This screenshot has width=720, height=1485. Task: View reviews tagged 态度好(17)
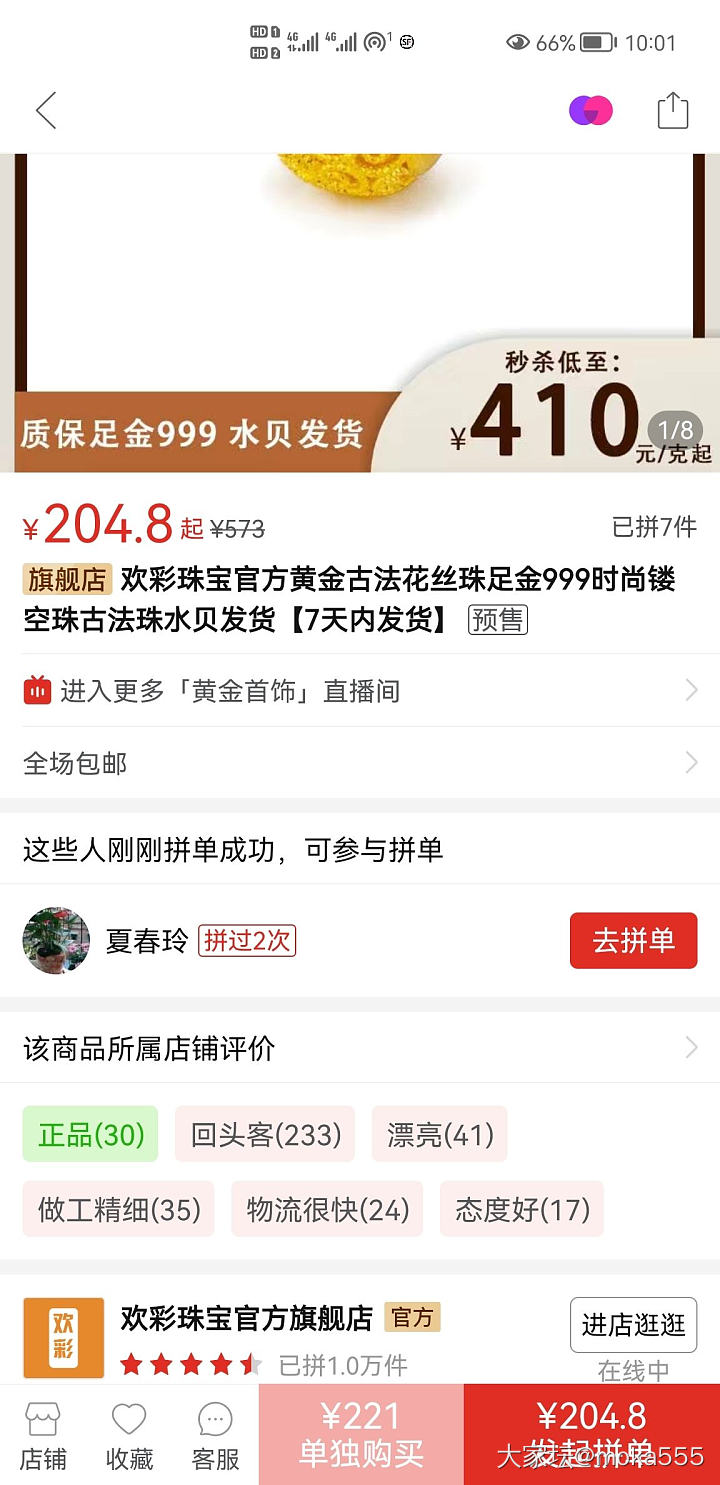pos(522,1210)
